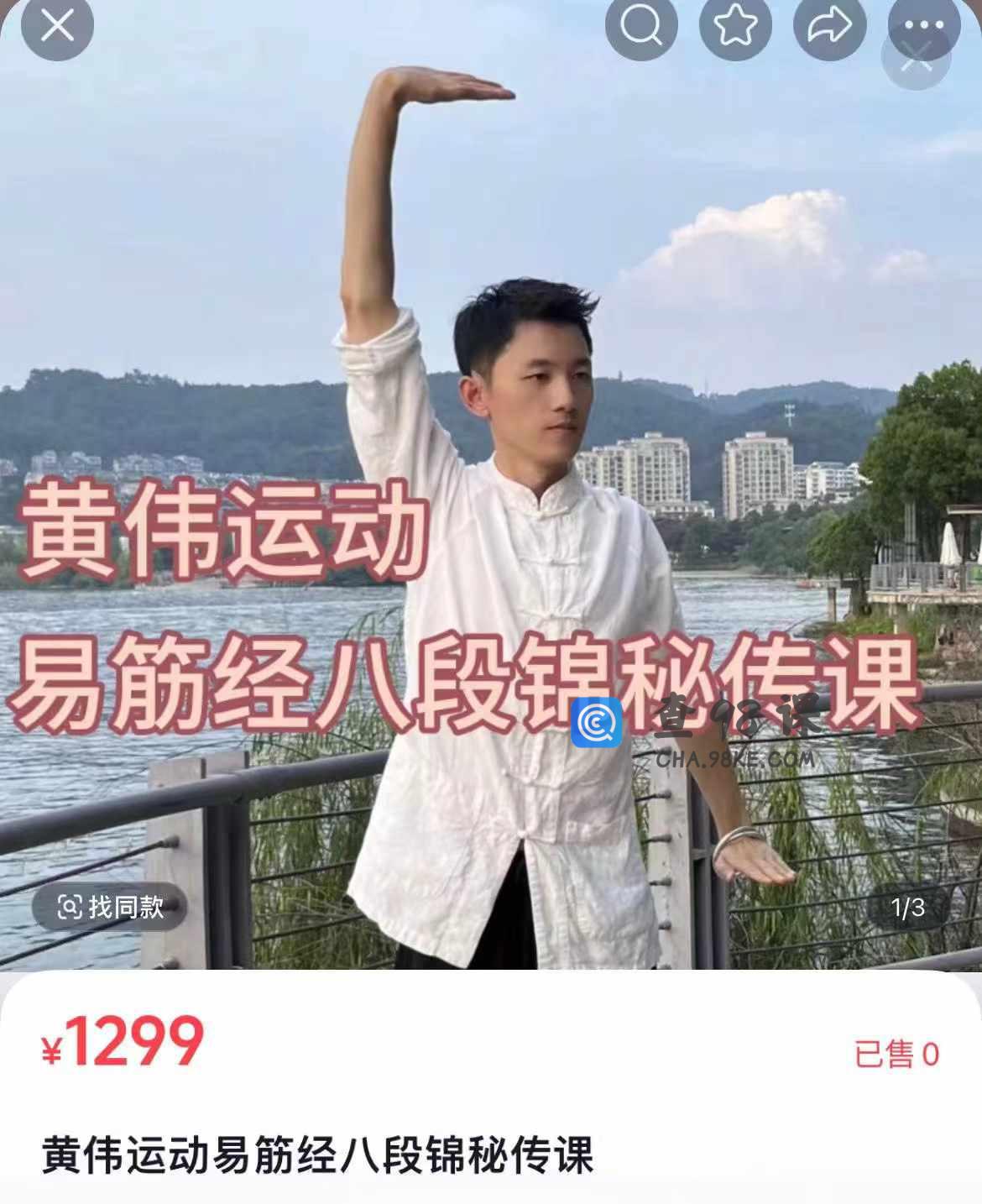Tap the 找同款 find-similar button
The image size is (982, 1204).
[x=110, y=907]
